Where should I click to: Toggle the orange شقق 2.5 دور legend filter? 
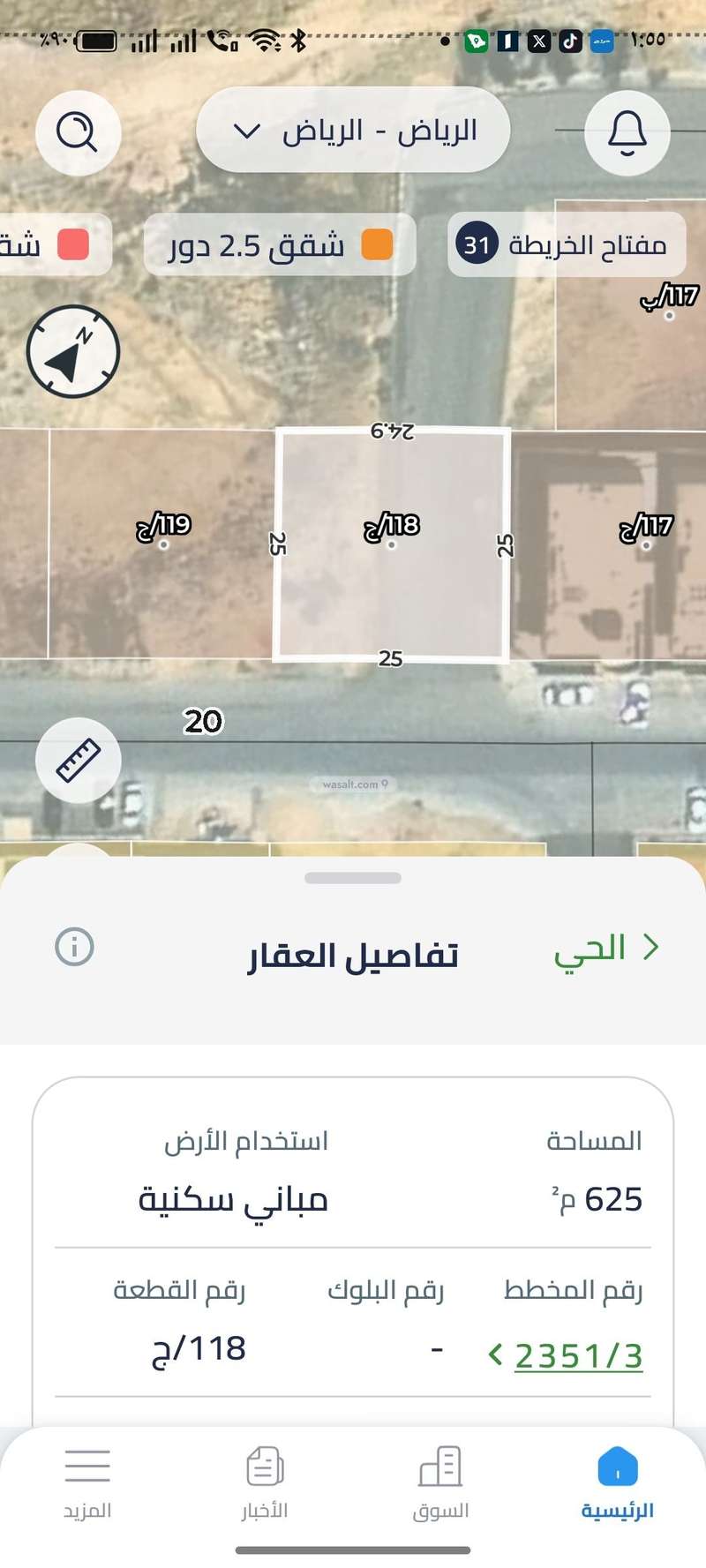click(279, 245)
